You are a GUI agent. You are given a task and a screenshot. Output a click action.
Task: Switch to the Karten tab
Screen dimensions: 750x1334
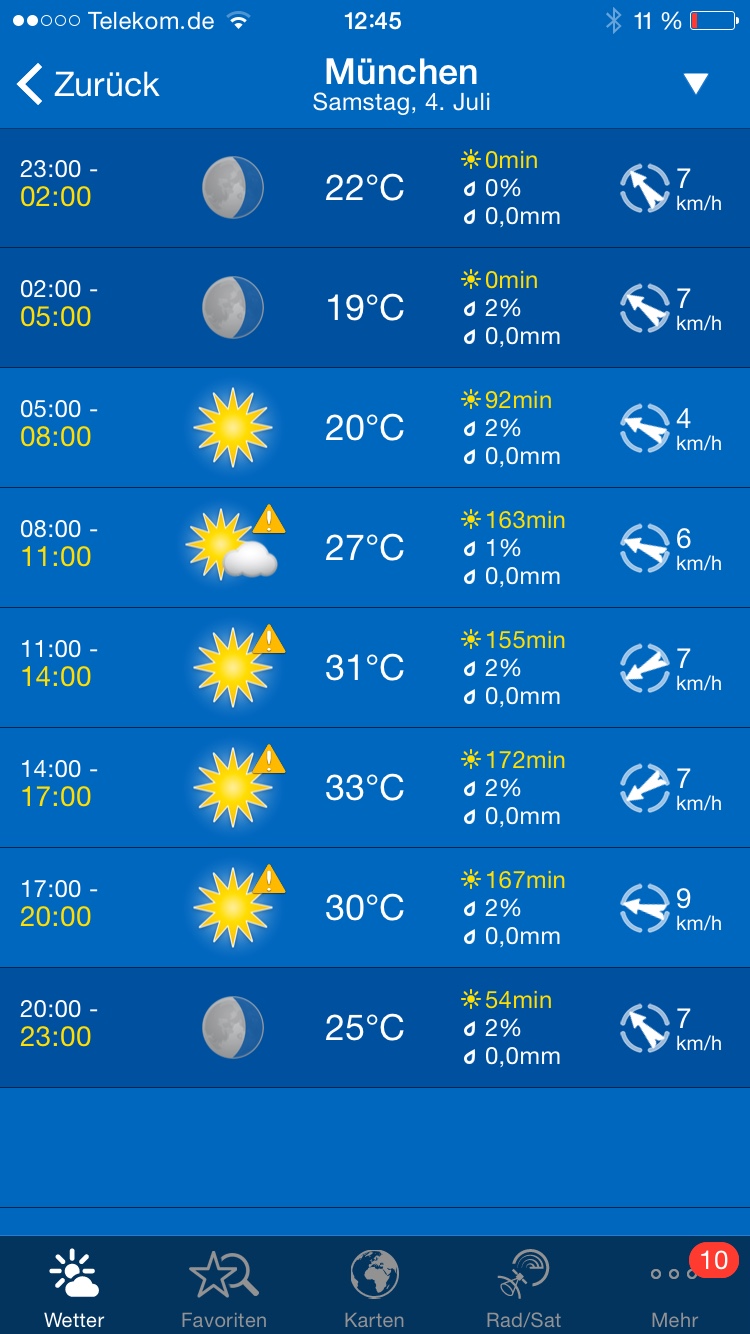click(374, 1289)
